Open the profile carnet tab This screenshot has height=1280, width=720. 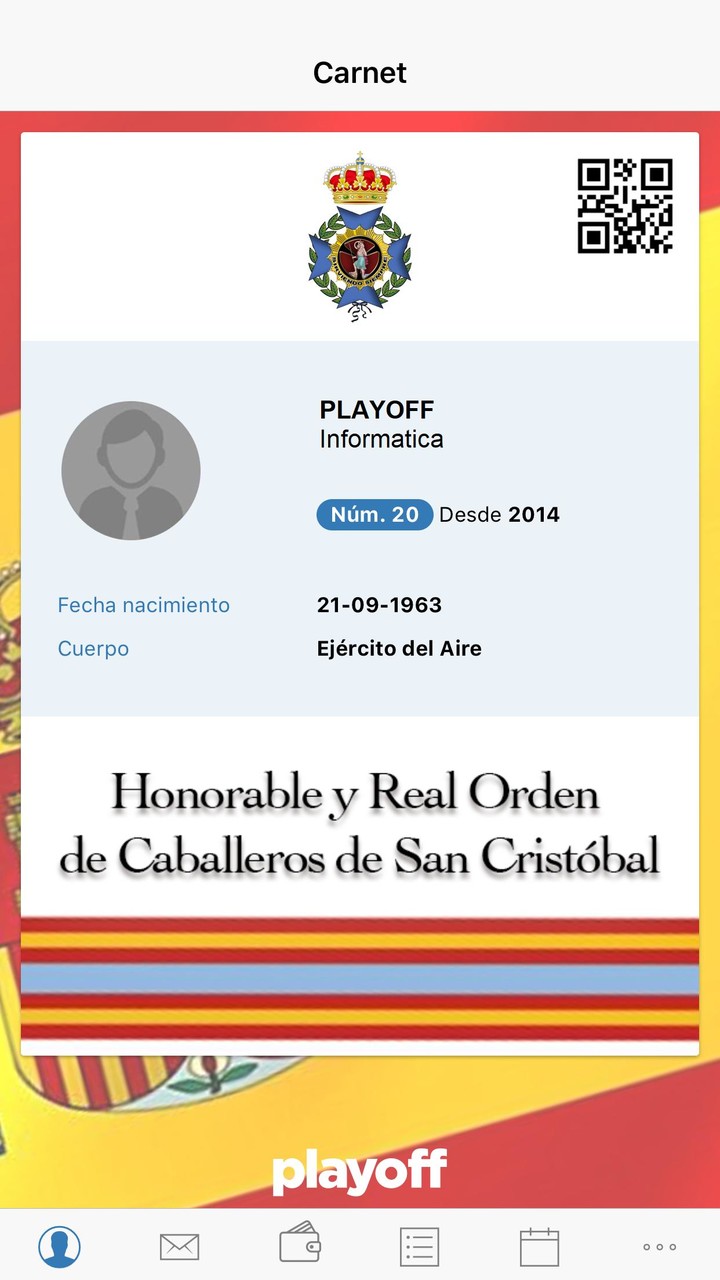click(60, 1246)
